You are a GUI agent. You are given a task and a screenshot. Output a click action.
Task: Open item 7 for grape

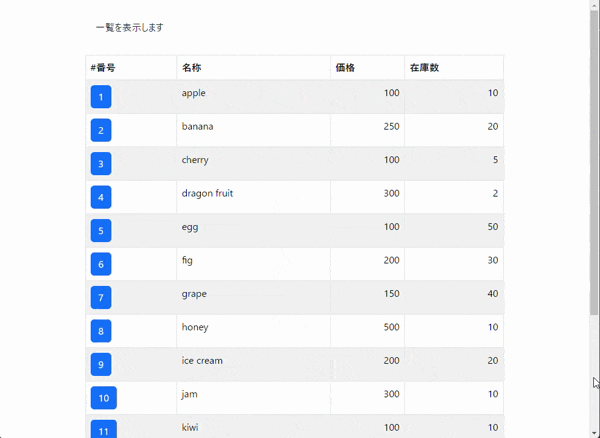pyautogui.click(x=101, y=298)
